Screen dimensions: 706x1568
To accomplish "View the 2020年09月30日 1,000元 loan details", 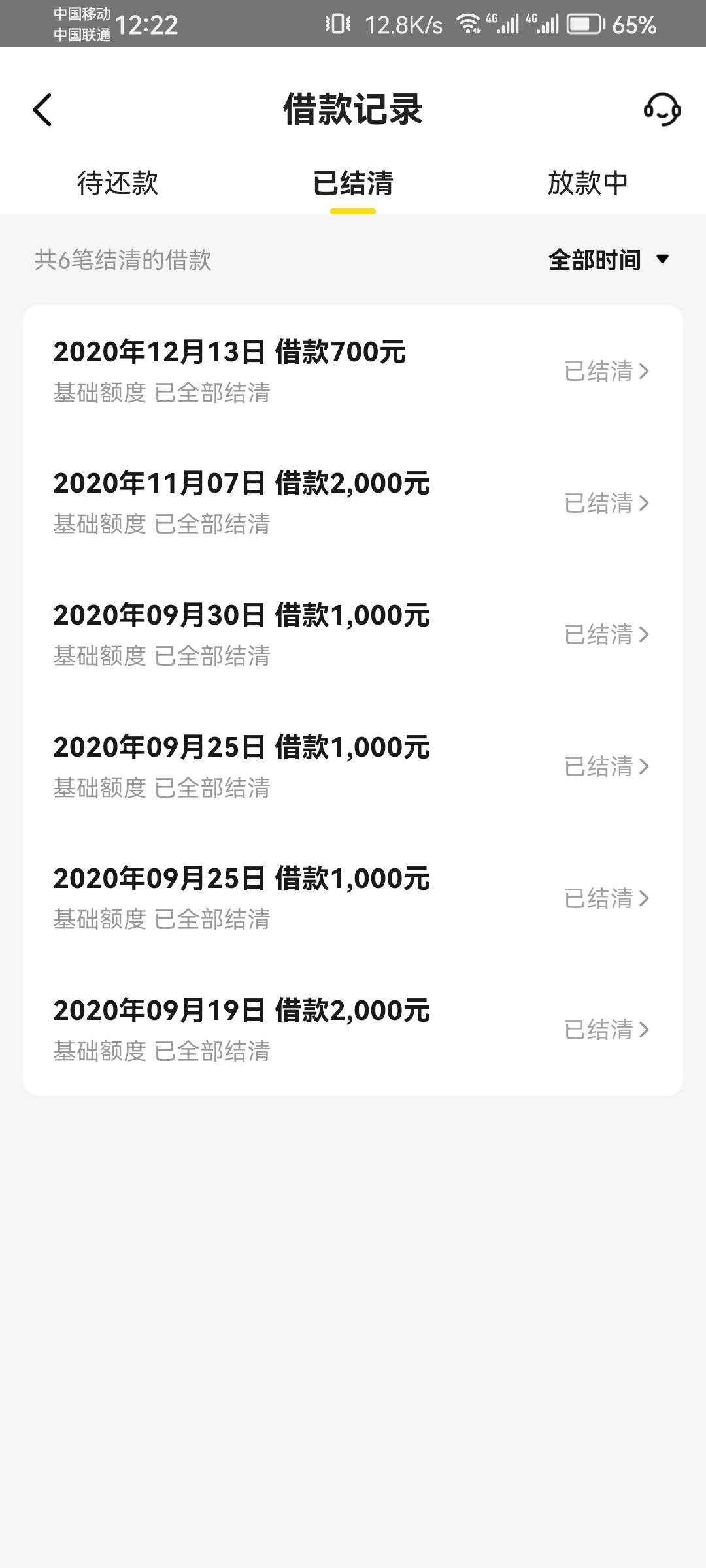I will [x=353, y=634].
